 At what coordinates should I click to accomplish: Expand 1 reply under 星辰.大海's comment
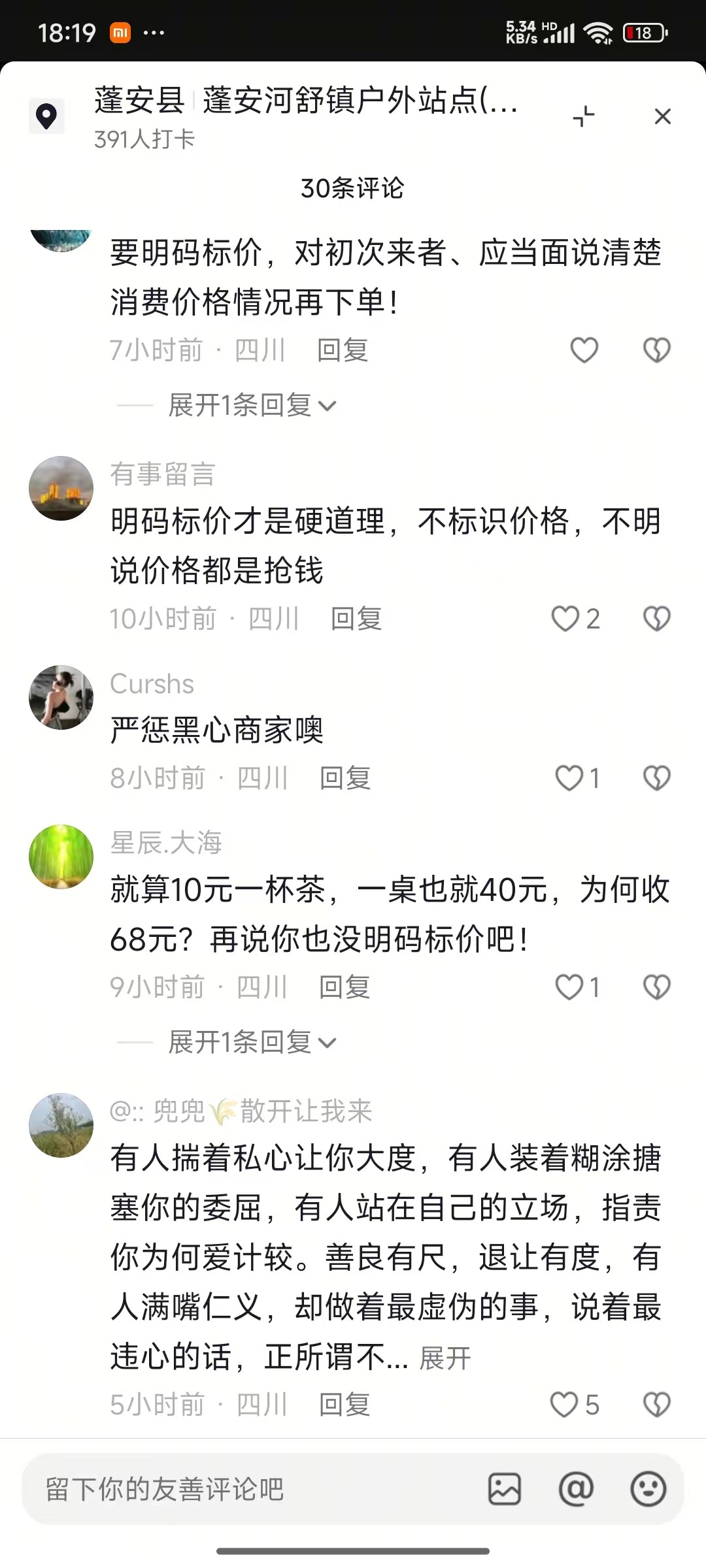[251, 1042]
